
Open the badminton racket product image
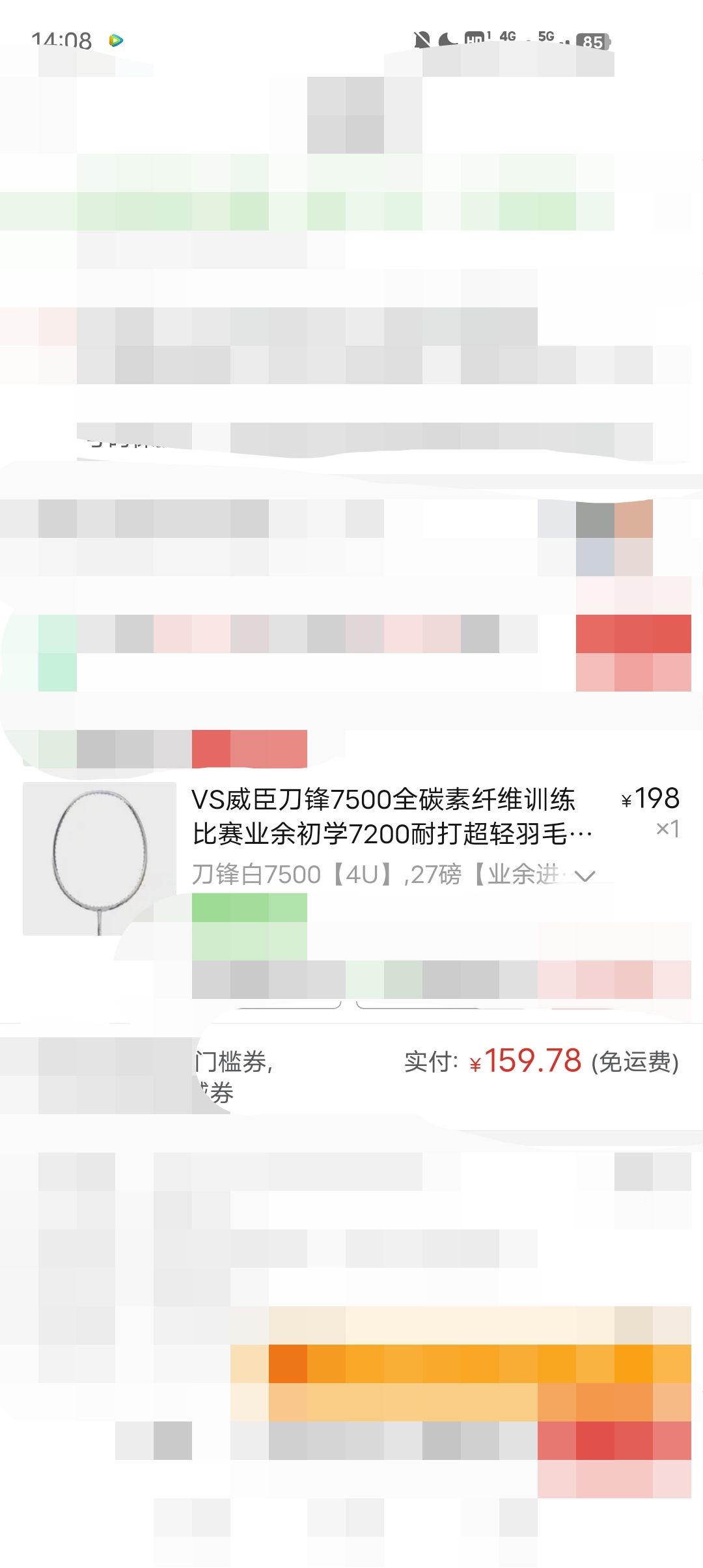point(99,858)
